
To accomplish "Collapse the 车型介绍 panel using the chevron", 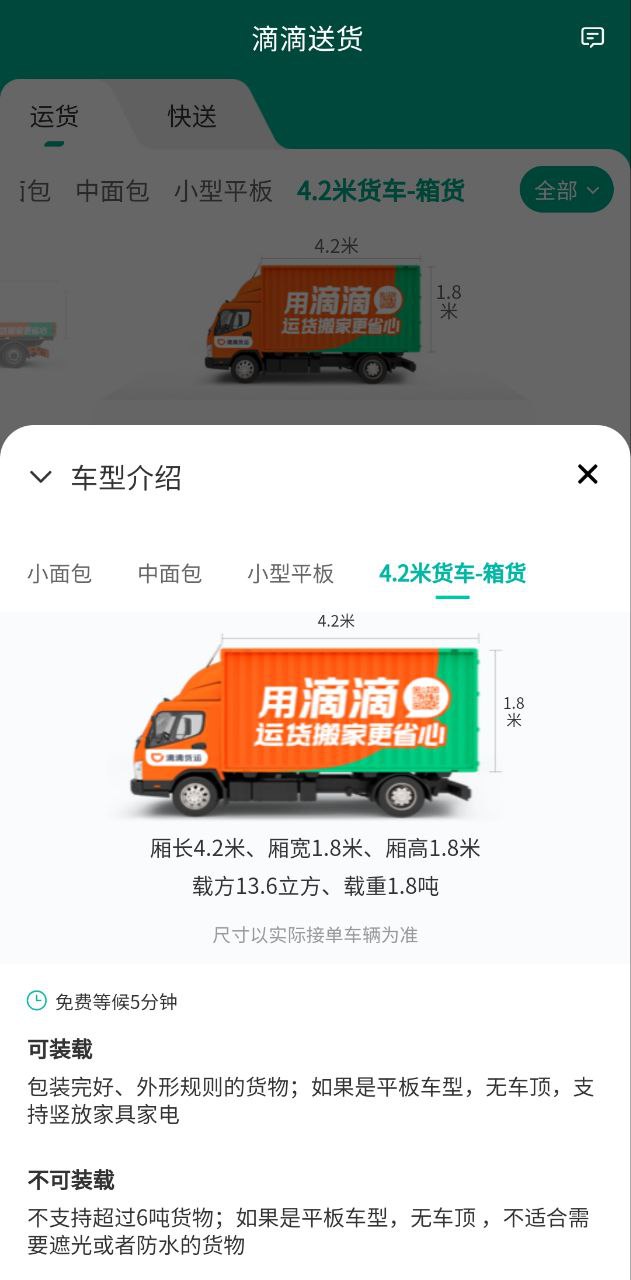I will [x=41, y=477].
